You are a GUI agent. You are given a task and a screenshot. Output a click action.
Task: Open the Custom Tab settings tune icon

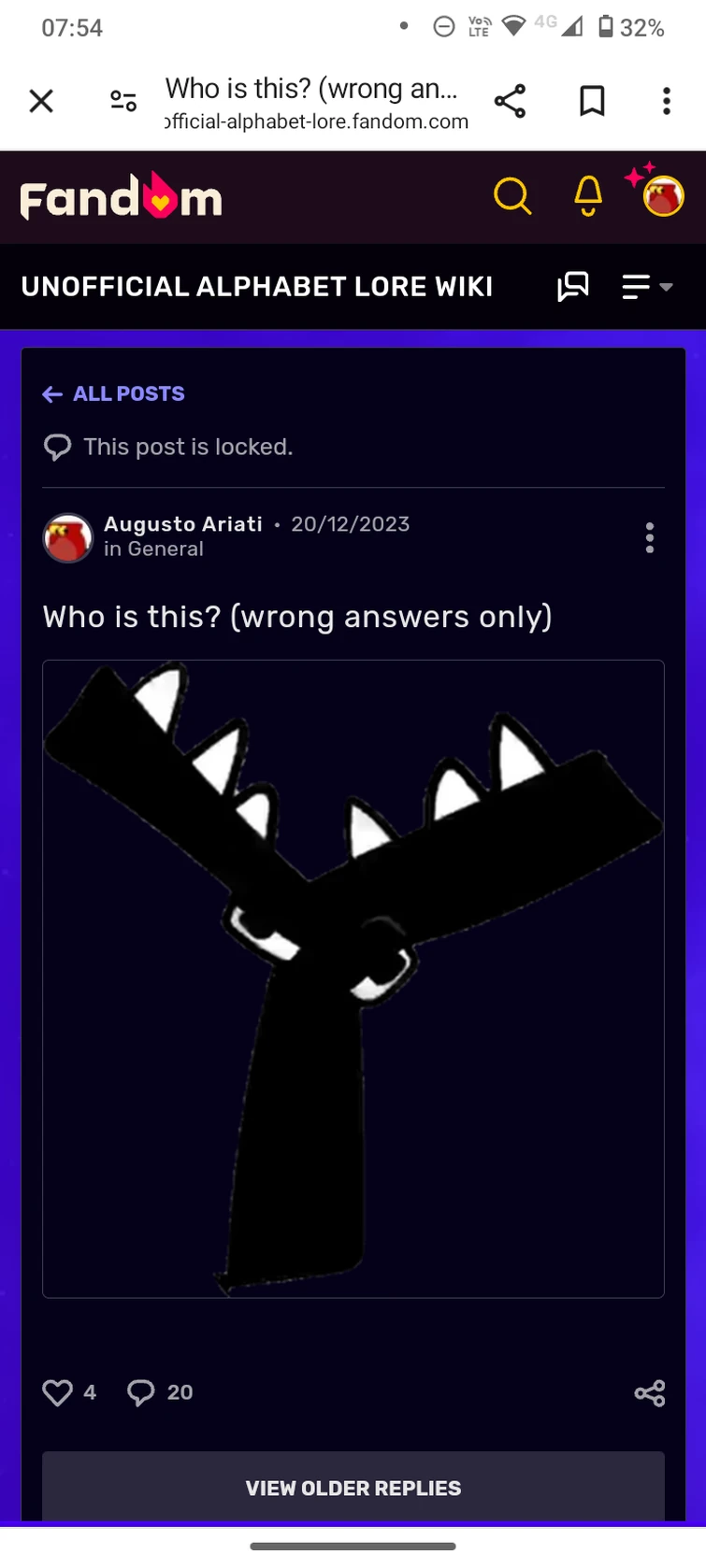pos(122,101)
